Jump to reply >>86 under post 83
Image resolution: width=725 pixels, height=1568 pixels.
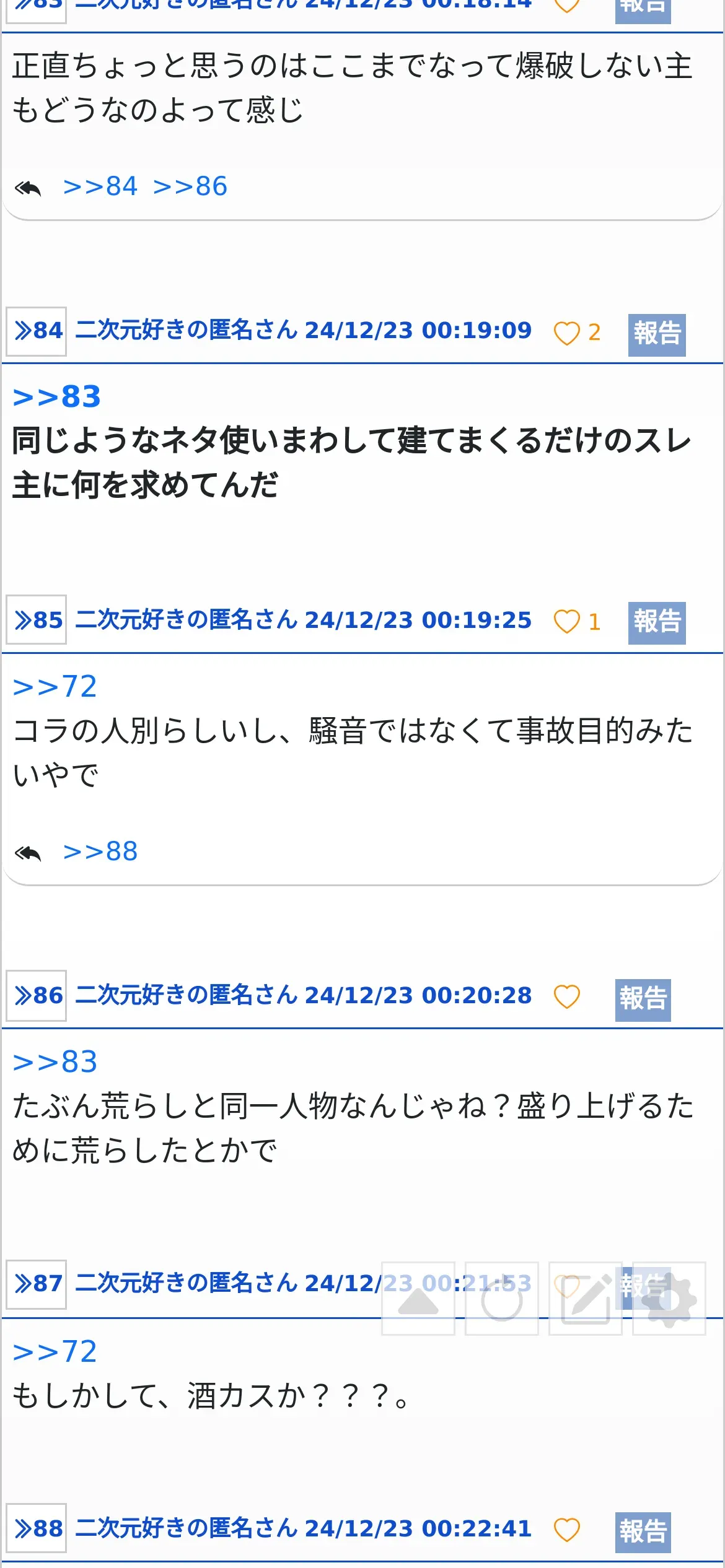tap(190, 186)
